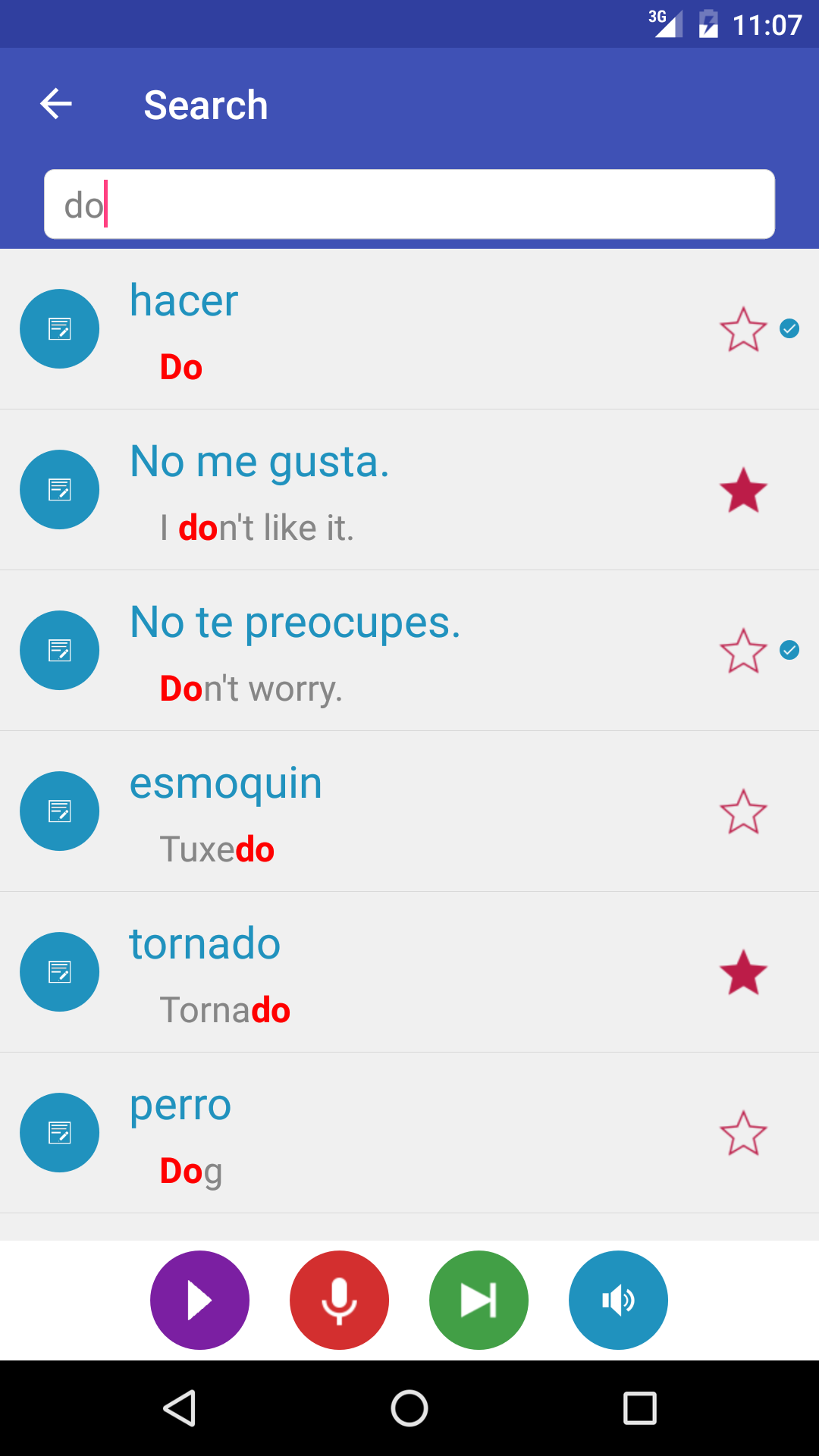Open the "No me gusta." result
This screenshot has width=819, height=1456.
pyautogui.click(x=379, y=490)
